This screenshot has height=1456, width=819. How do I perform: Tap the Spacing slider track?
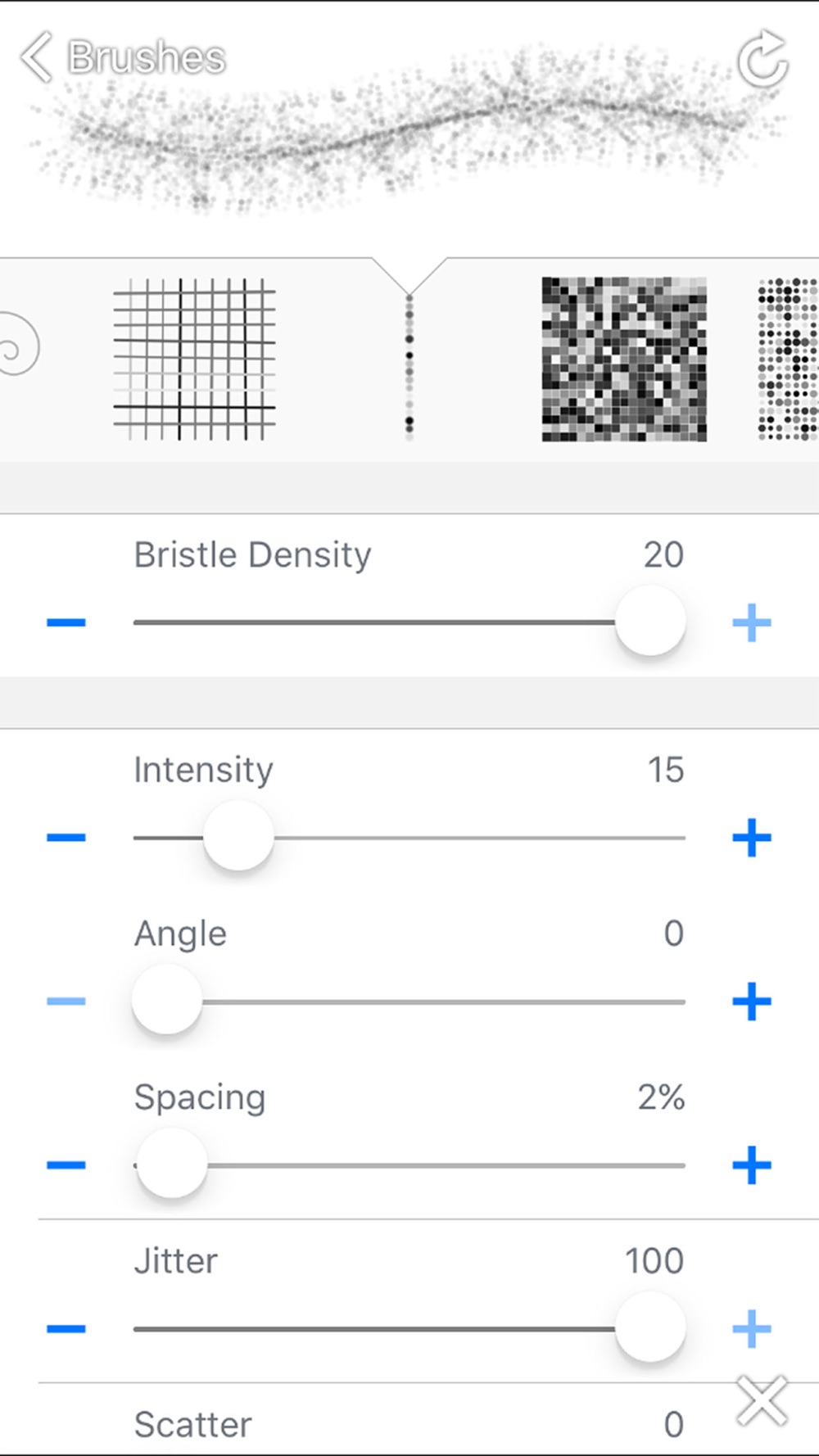(409, 1165)
